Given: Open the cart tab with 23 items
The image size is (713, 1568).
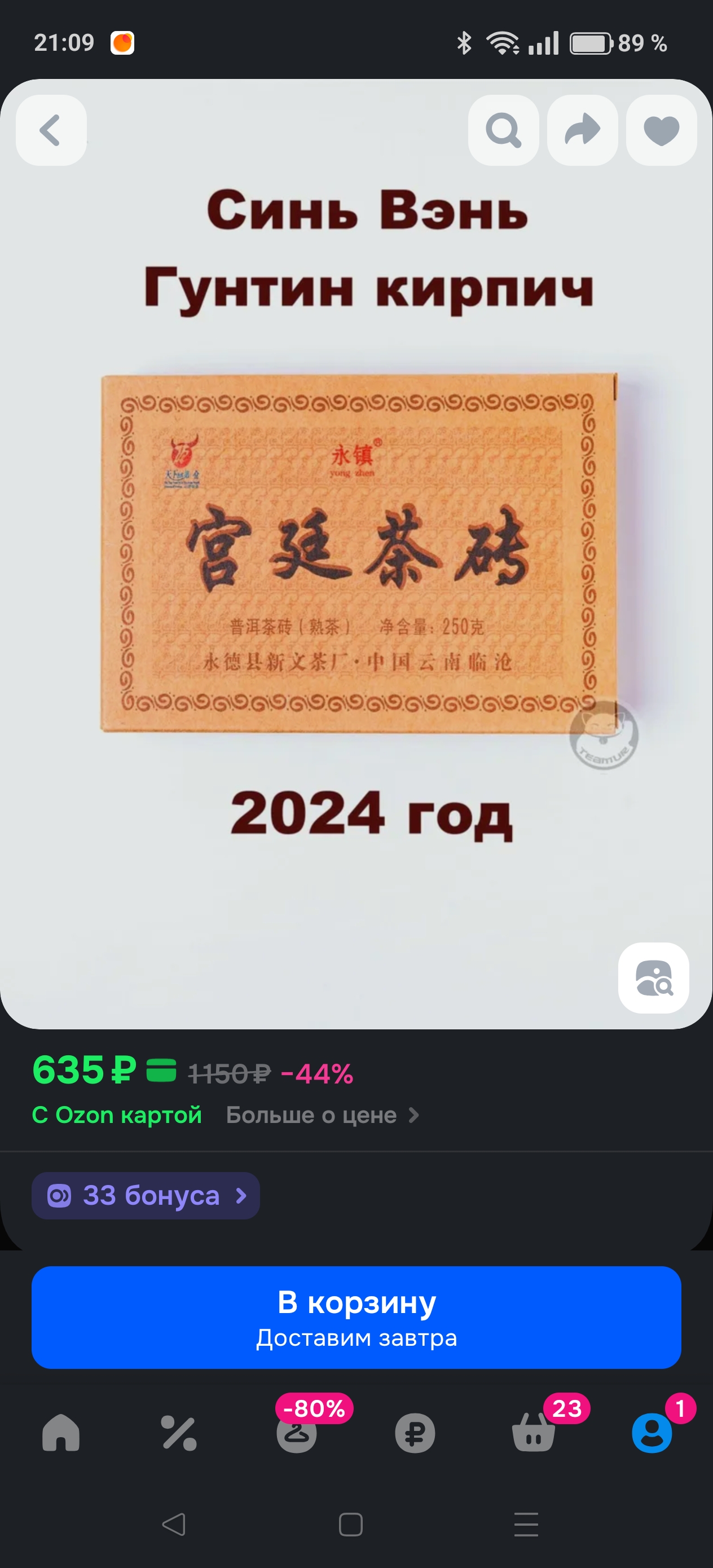Looking at the screenshot, I should pos(534,1433).
